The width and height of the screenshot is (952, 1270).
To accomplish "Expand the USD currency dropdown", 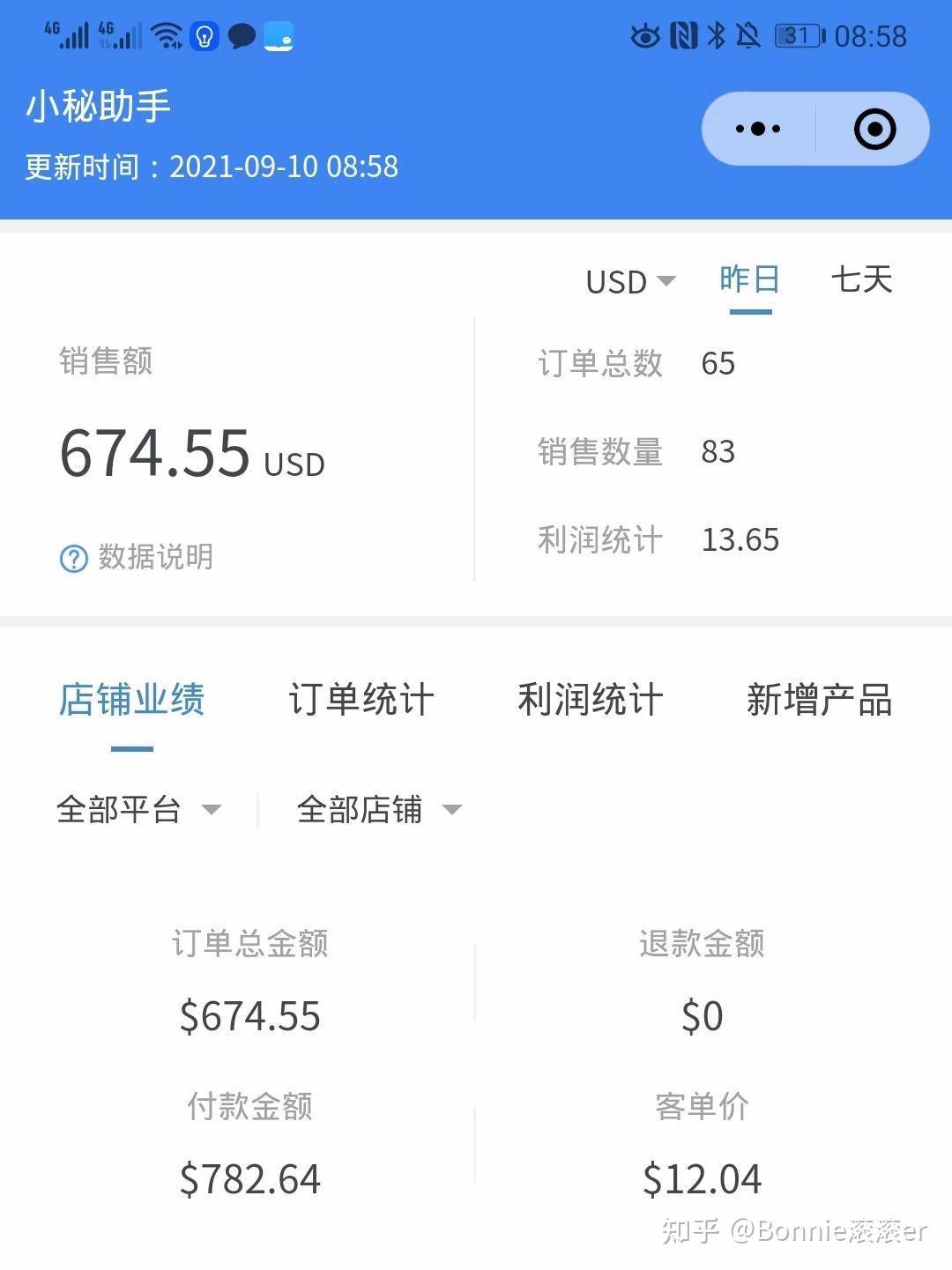I will (630, 282).
